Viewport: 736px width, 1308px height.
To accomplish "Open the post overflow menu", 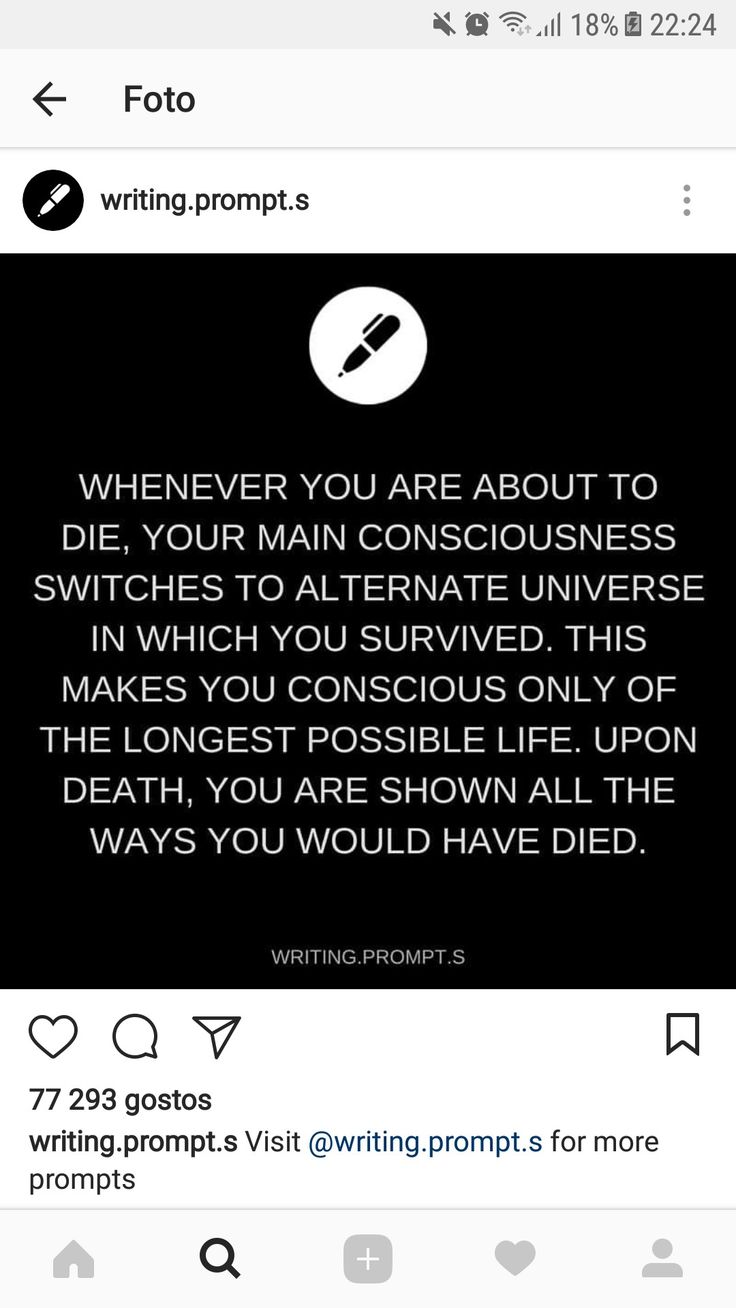I will pos(686,200).
